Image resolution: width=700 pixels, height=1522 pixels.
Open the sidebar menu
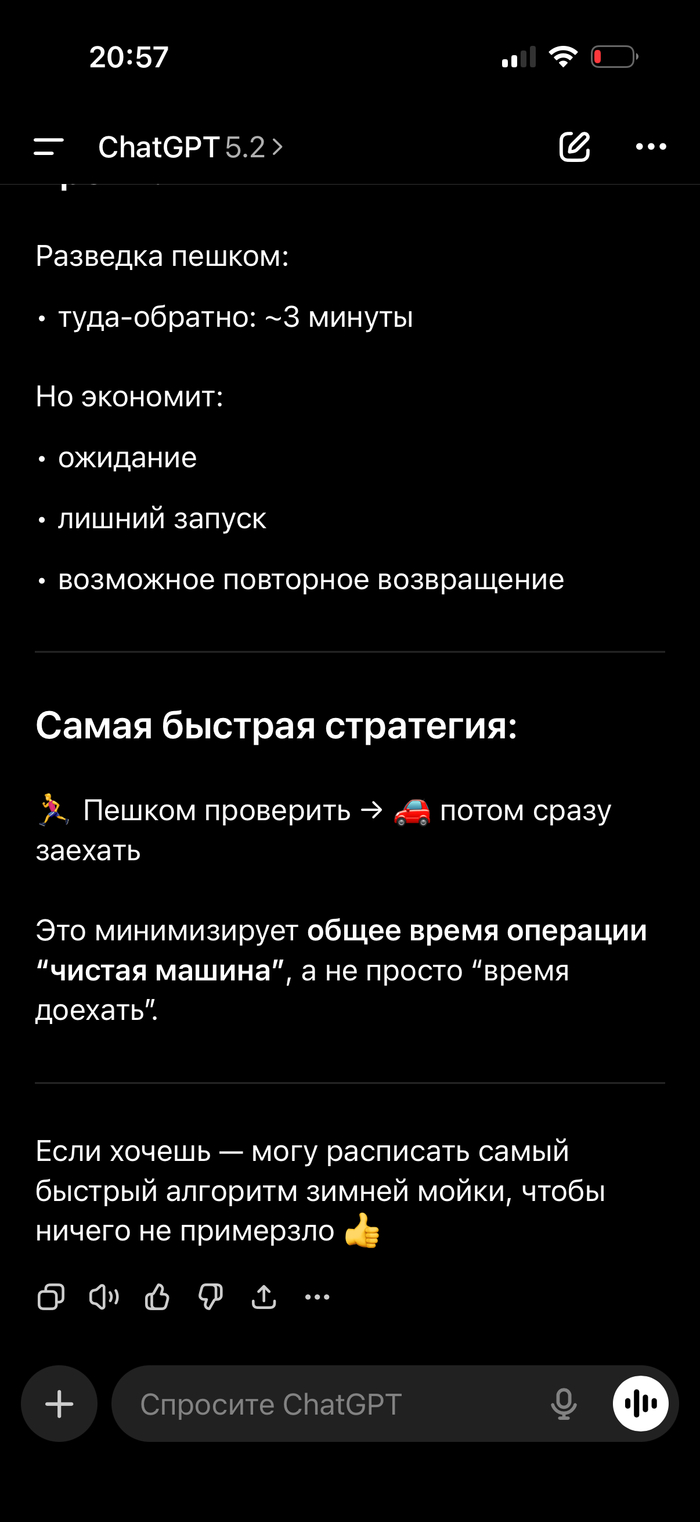pyautogui.click(x=48, y=148)
